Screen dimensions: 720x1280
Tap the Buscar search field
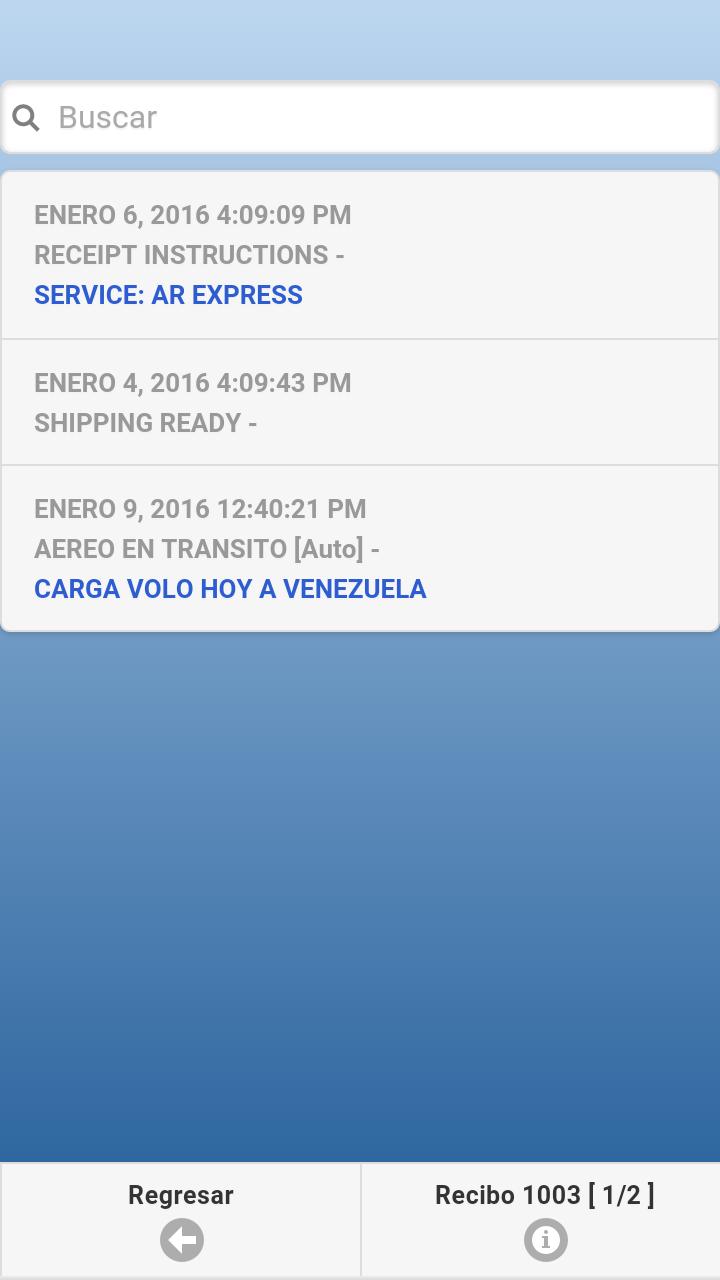(x=360, y=117)
